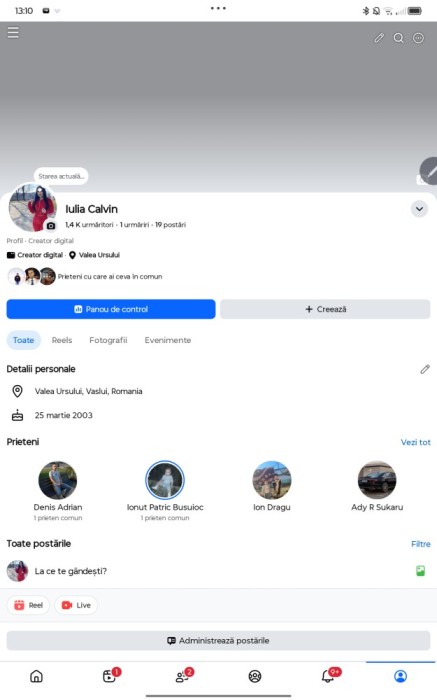
Task: Tap Filtre for posts
Action: point(421,544)
